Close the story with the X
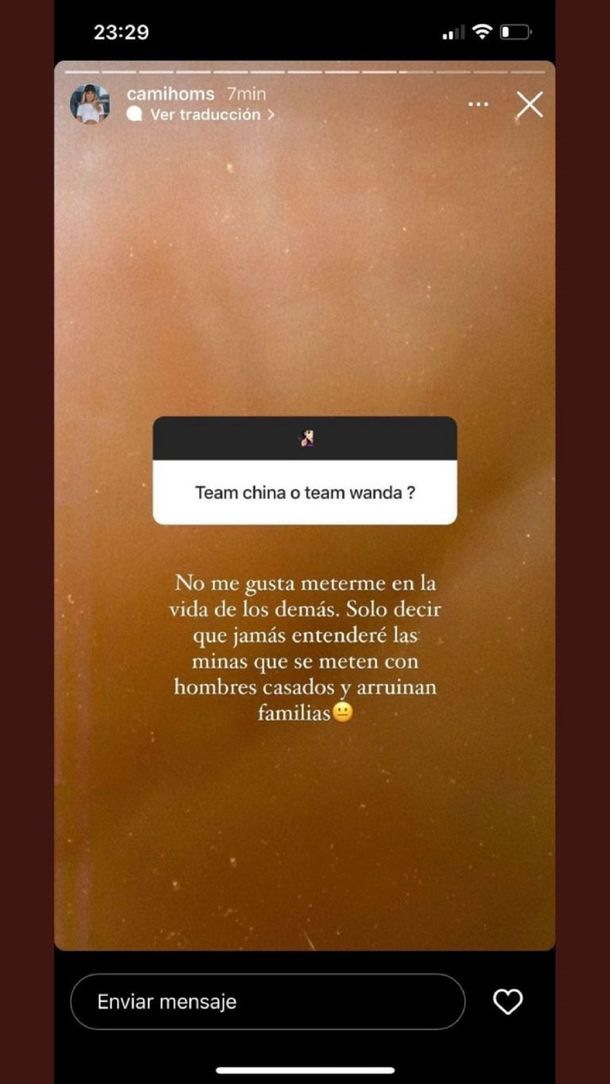 [529, 104]
